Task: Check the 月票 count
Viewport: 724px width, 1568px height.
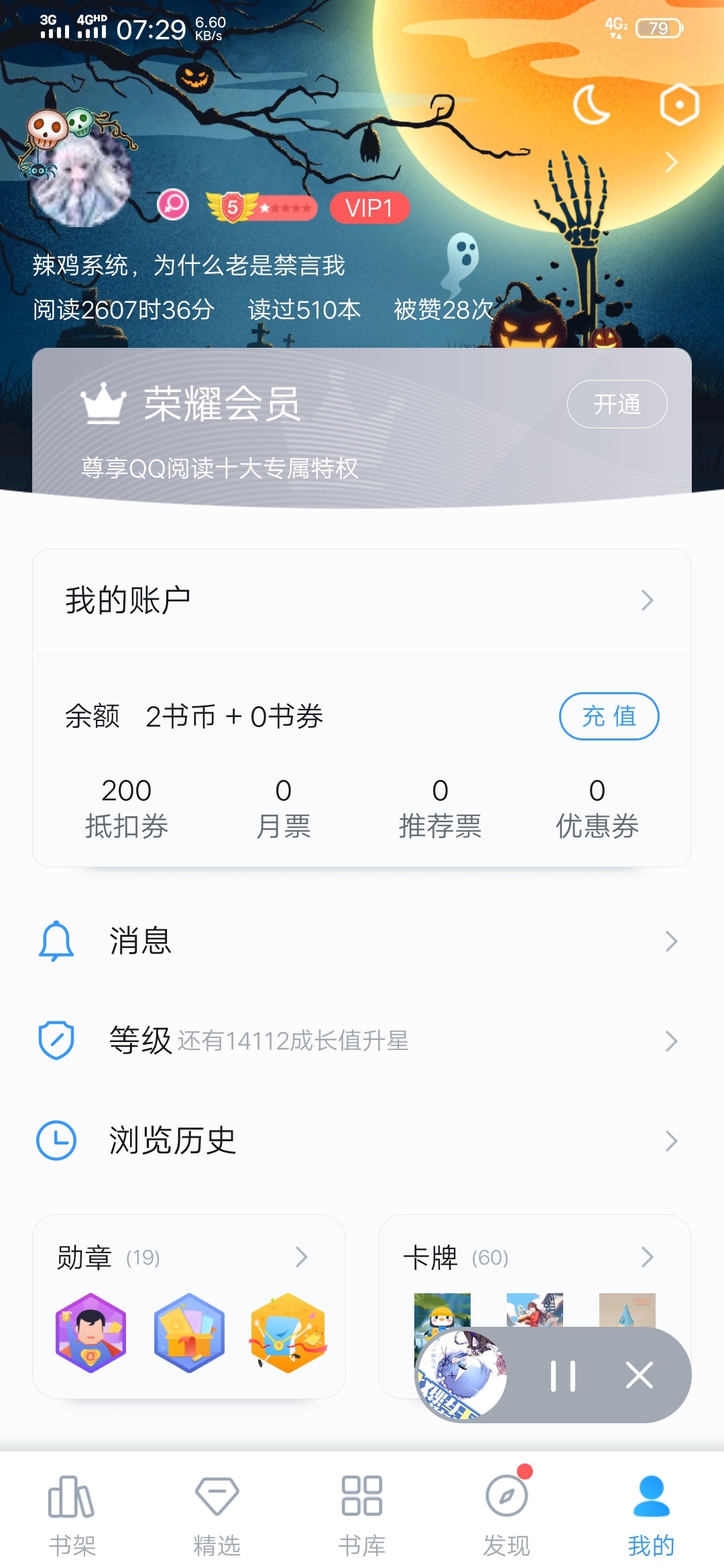Action: (283, 807)
